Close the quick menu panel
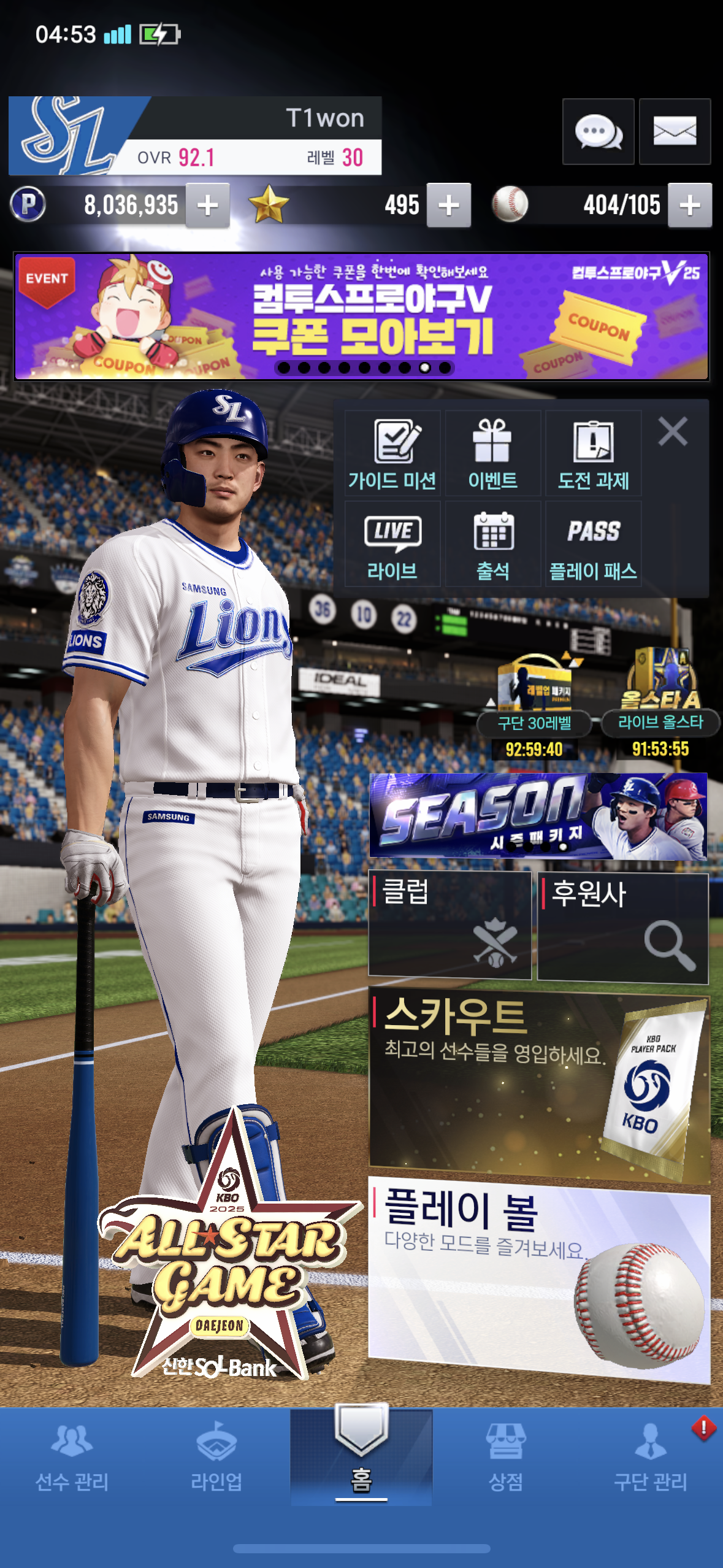This screenshot has width=723, height=1568. pos(673,431)
